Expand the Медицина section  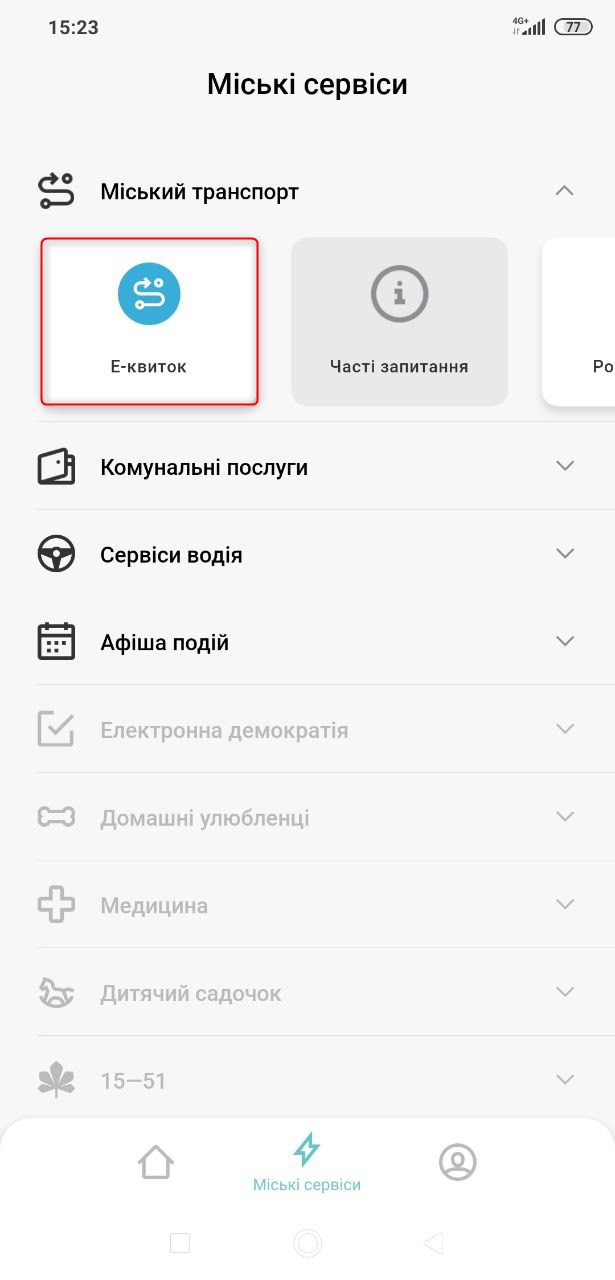coord(564,905)
